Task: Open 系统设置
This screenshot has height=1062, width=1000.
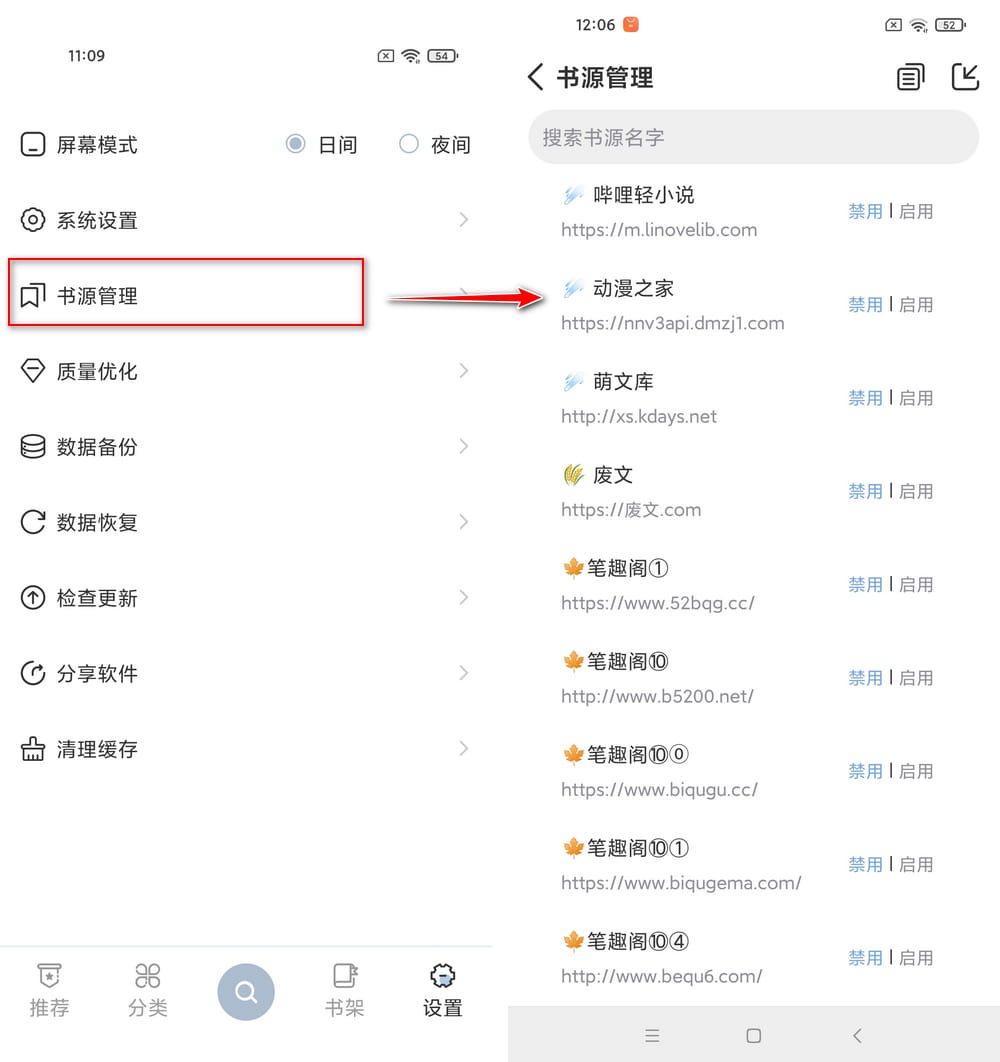Action: [245, 221]
